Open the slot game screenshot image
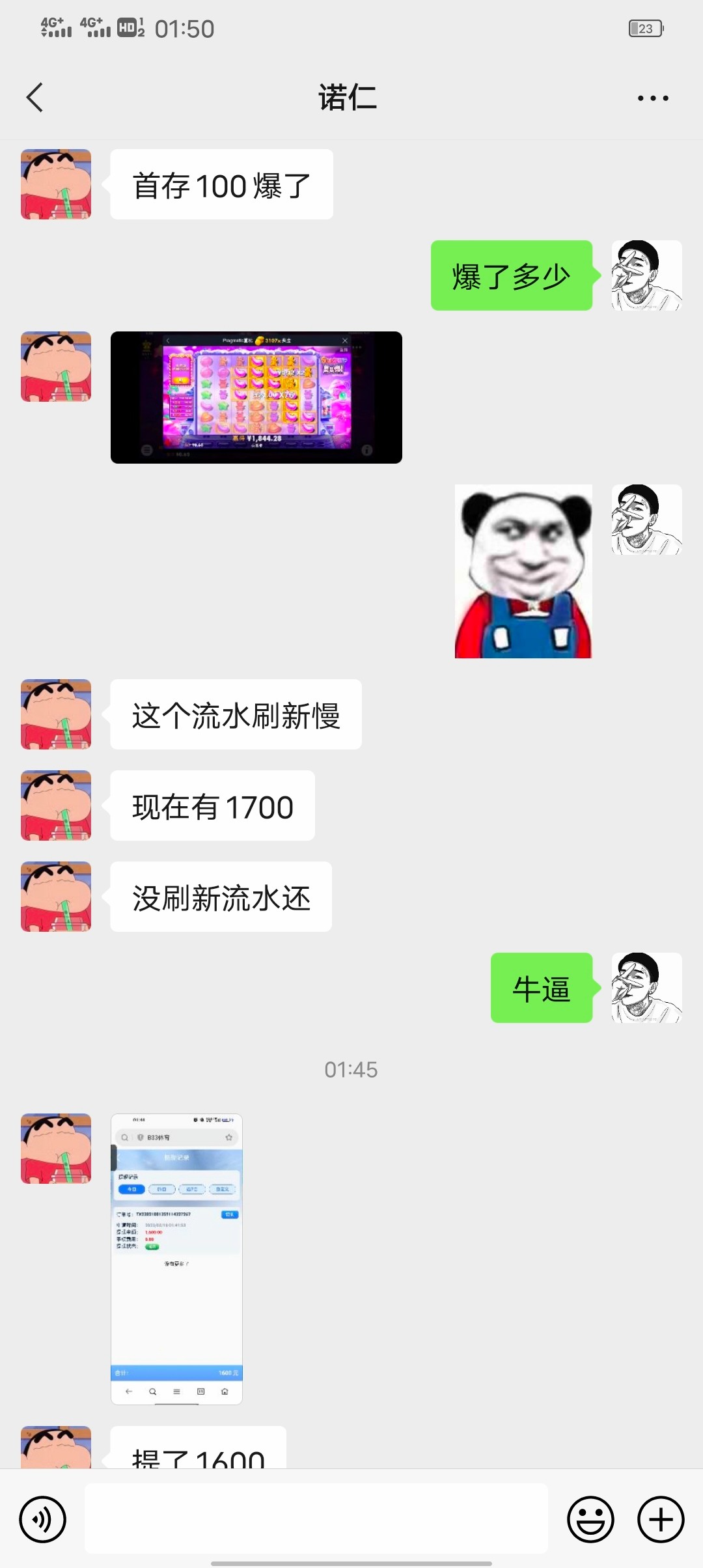Viewport: 703px width, 1568px height. [x=256, y=397]
